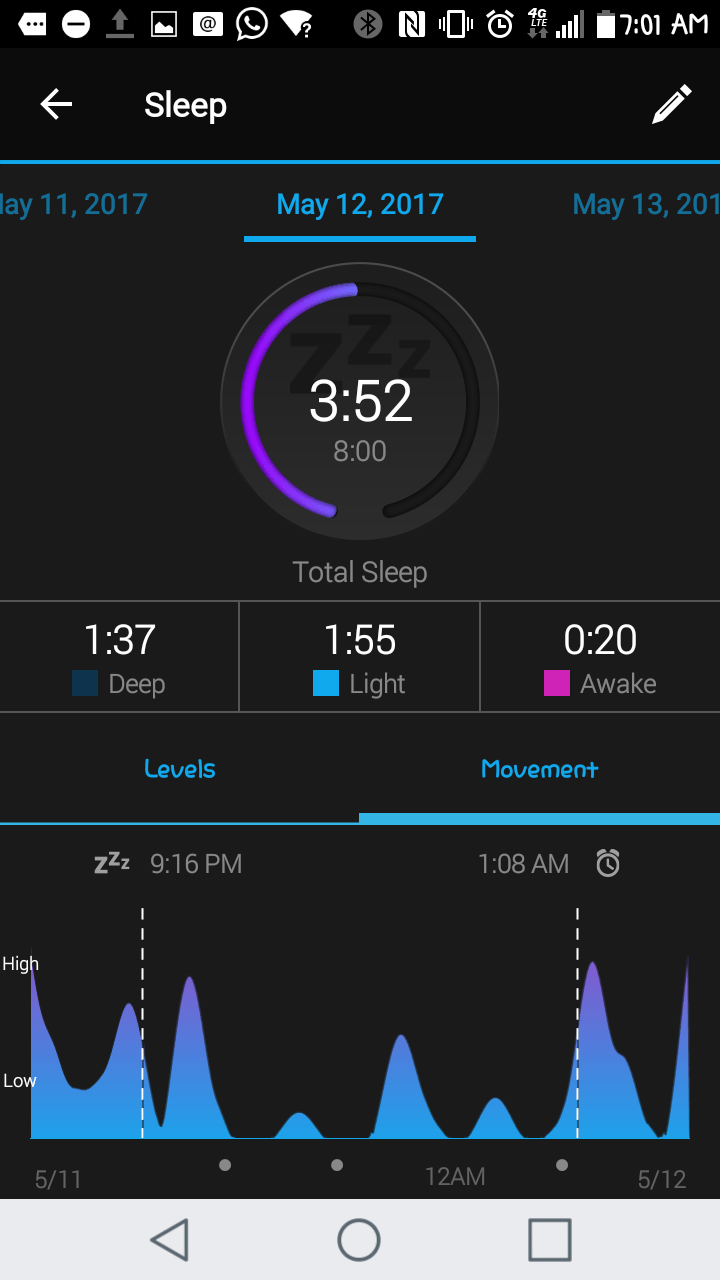This screenshot has height=1280, width=720.
Task: Open recent apps from navigation bar
Action: click(x=549, y=1240)
